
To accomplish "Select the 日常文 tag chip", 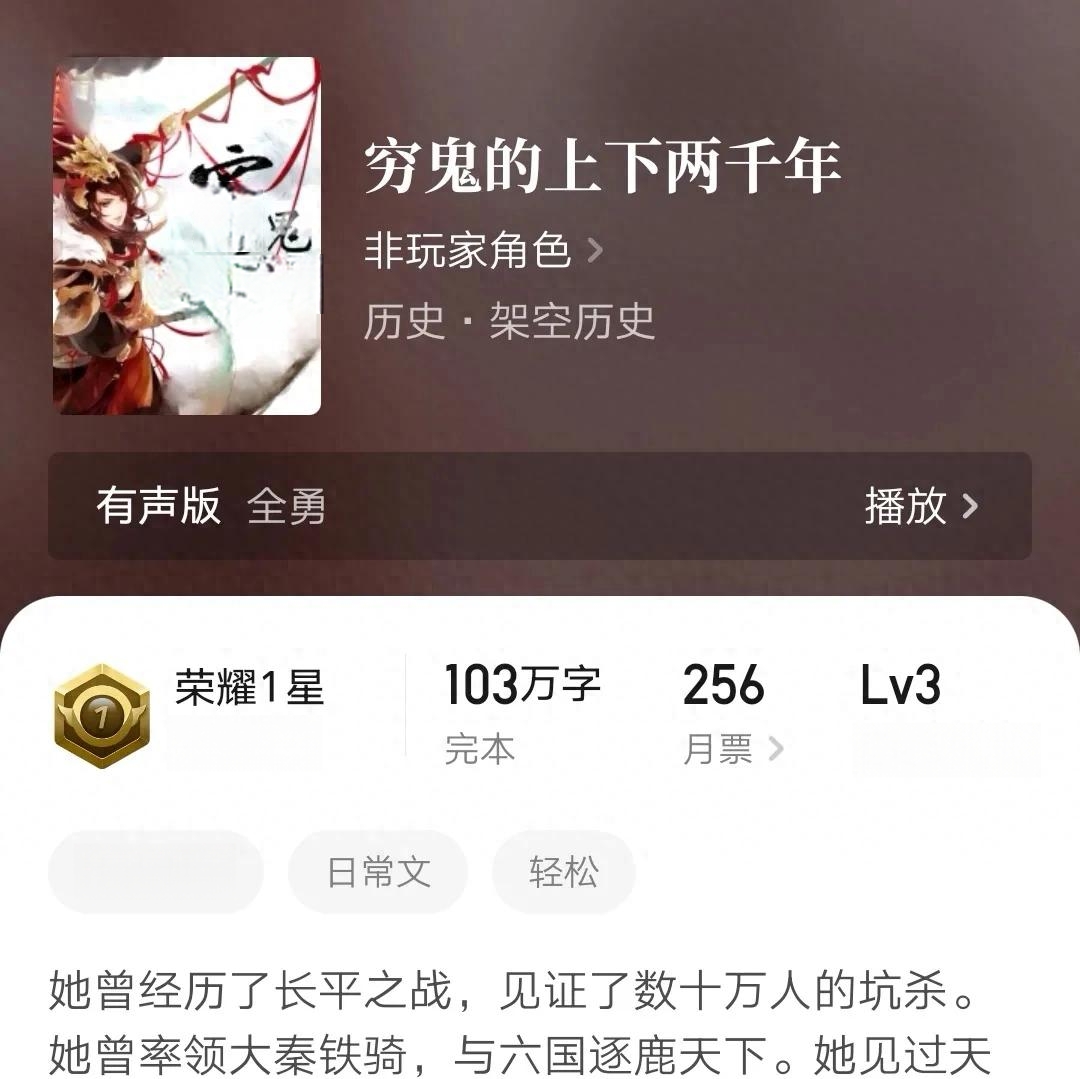I will pyautogui.click(x=378, y=872).
